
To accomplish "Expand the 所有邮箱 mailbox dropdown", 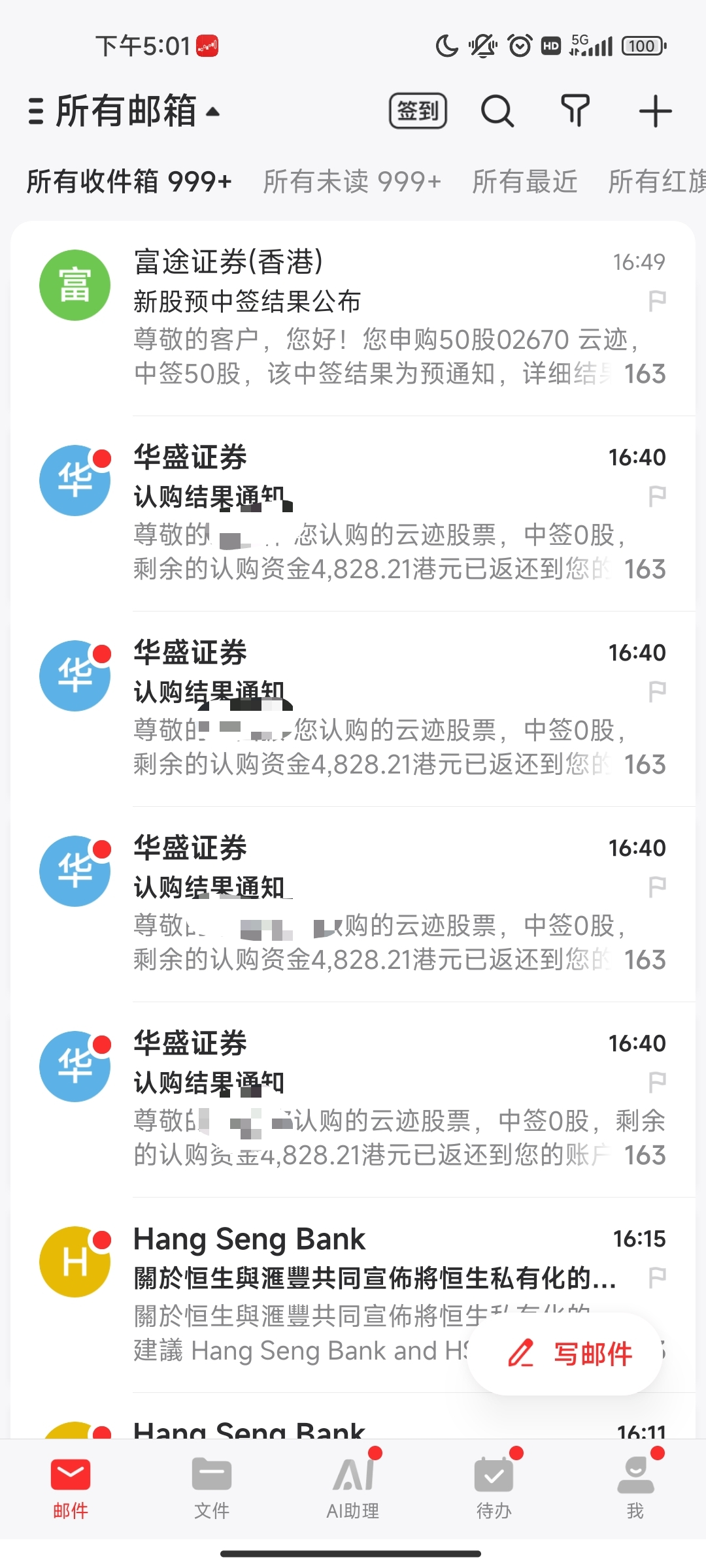I will 137,111.
